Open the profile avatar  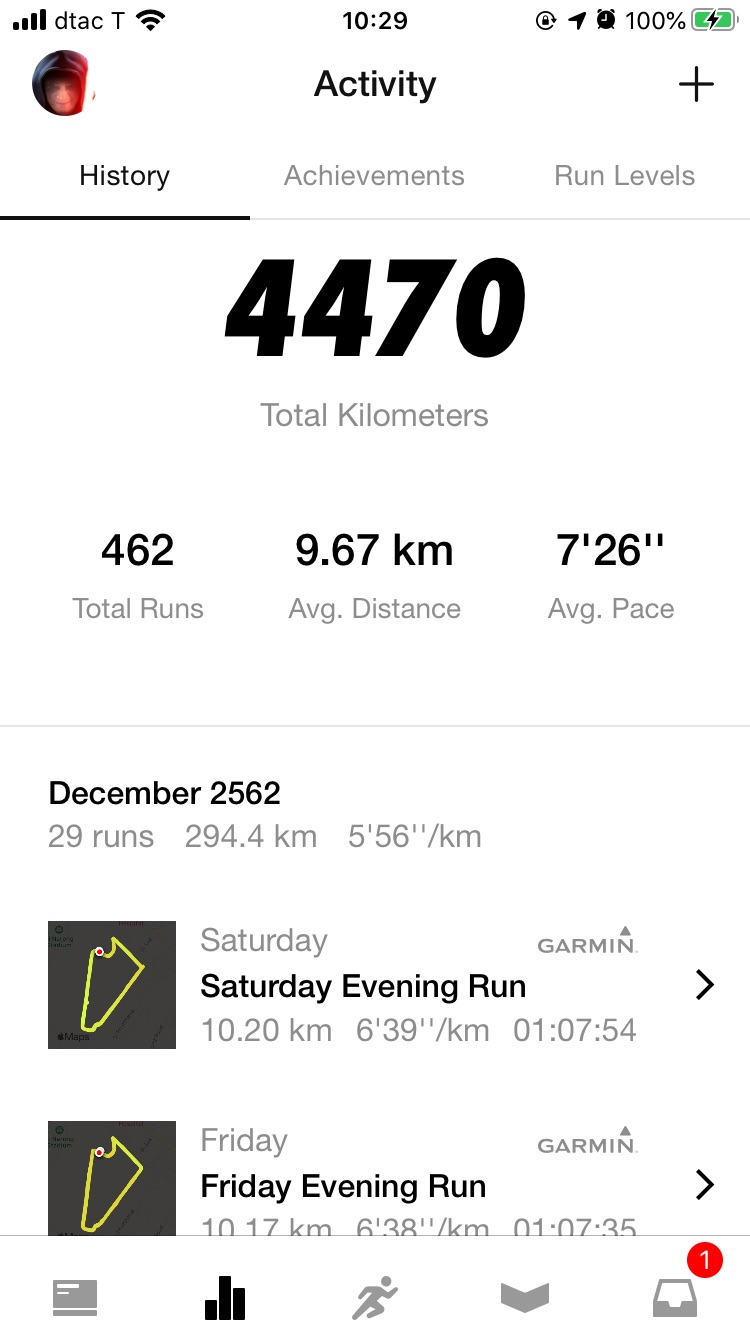(x=65, y=84)
